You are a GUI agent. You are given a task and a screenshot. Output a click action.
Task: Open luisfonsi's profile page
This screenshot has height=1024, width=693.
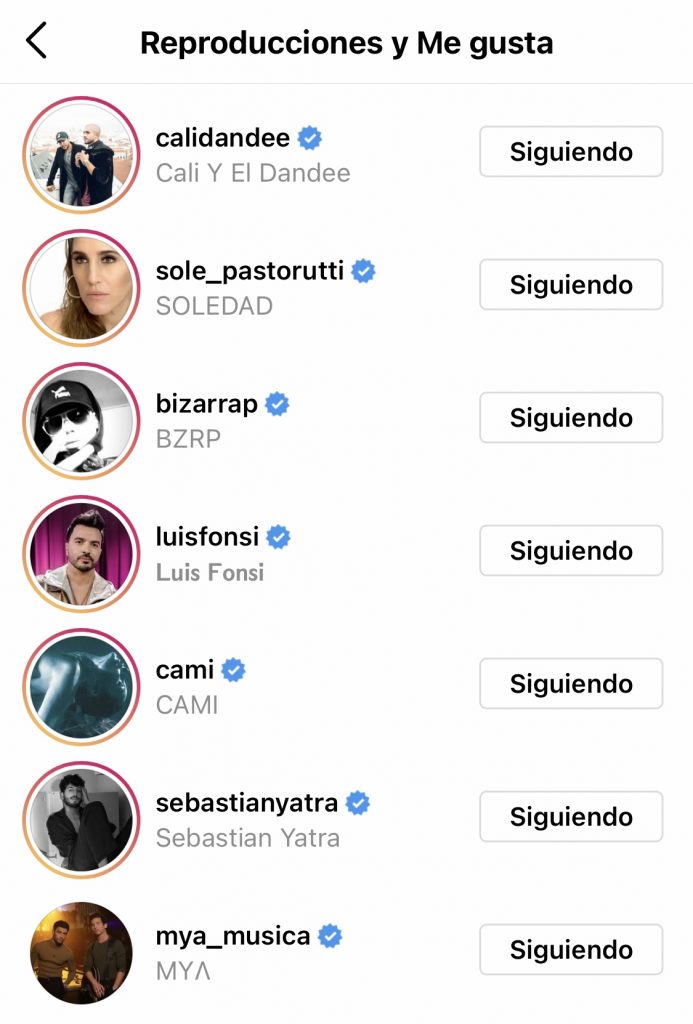(x=207, y=537)
